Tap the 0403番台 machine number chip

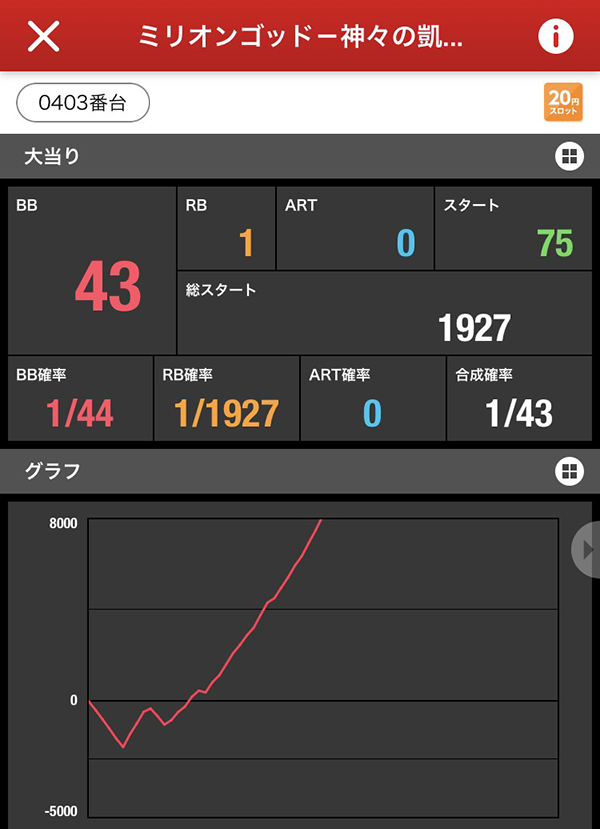(x=83, y=102)
